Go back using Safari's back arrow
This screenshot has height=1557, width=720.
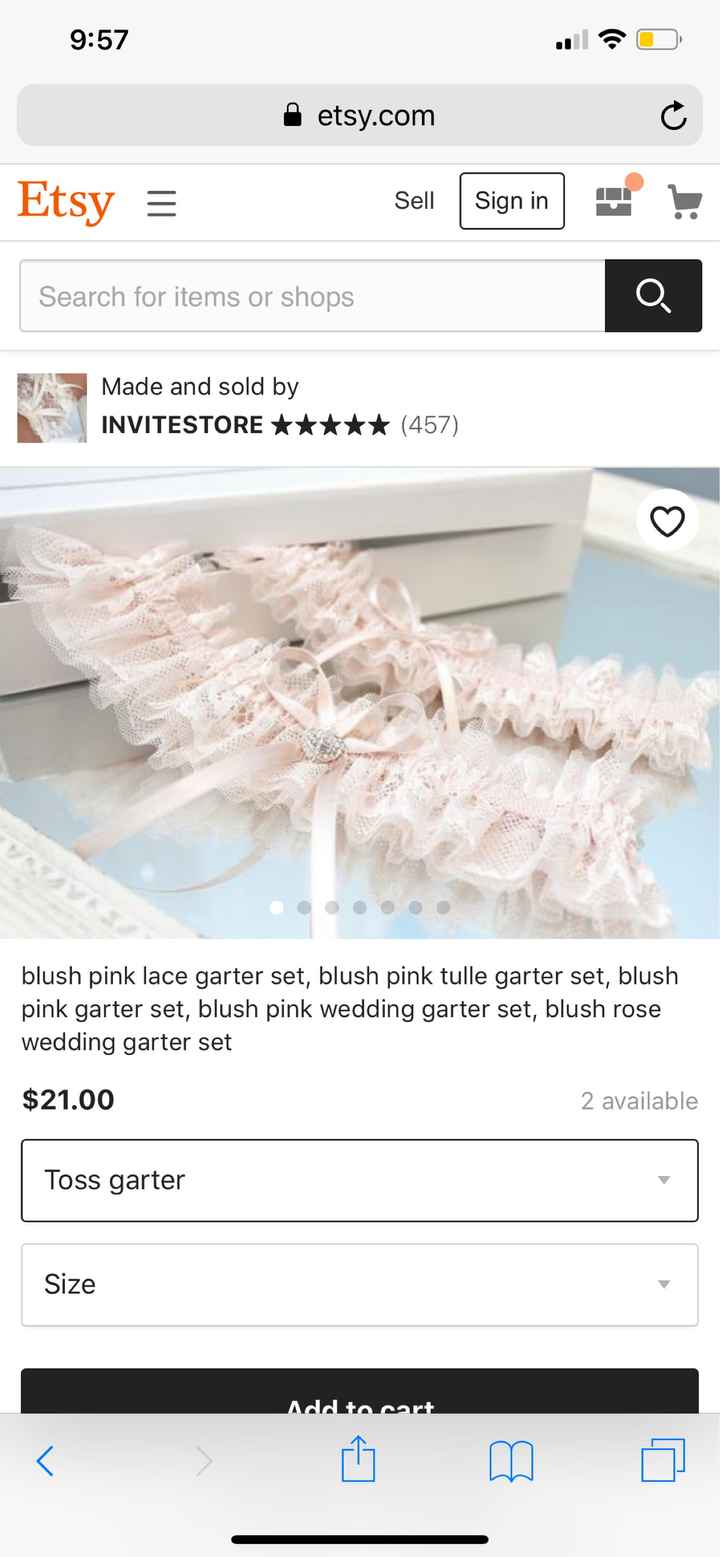(45, 1460)
